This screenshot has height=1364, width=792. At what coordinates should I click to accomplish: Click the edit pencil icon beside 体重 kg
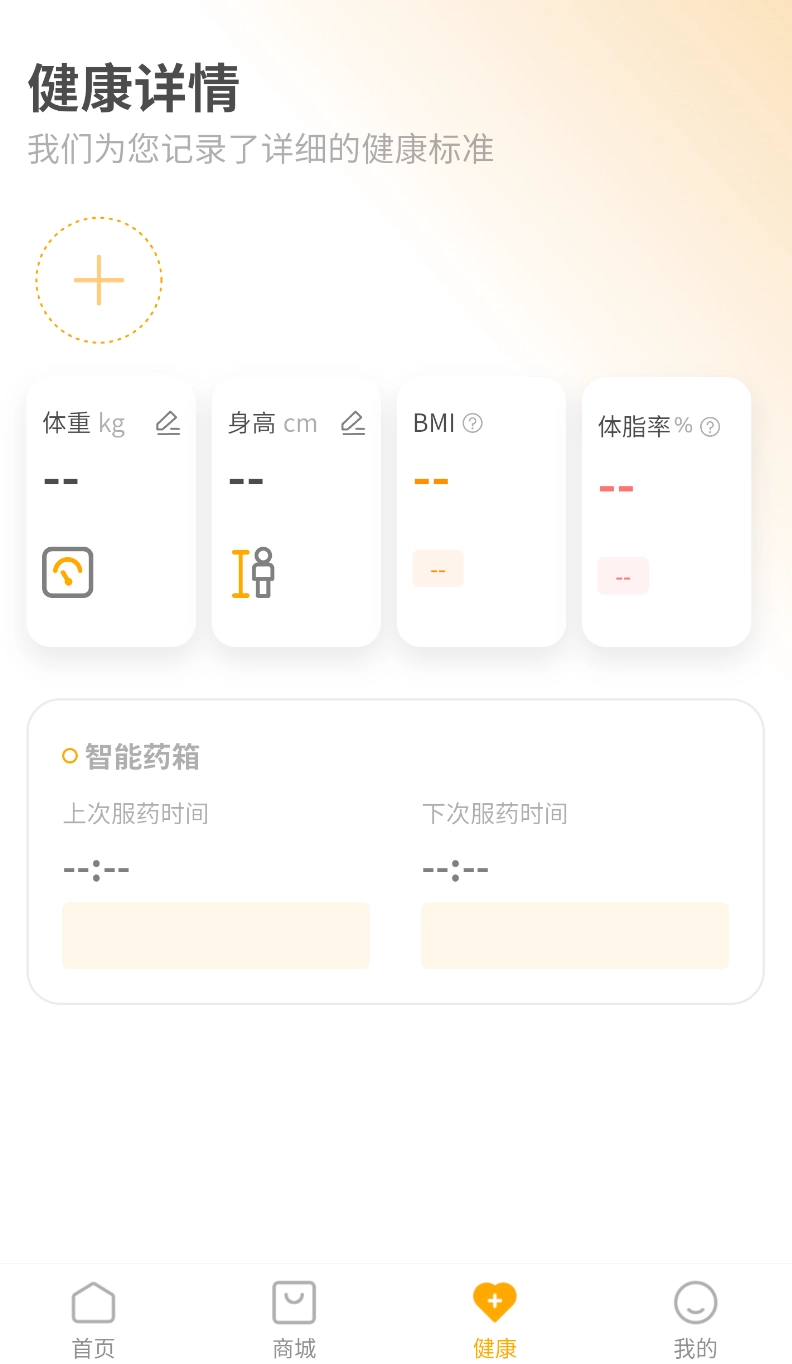tap(167, 422)
